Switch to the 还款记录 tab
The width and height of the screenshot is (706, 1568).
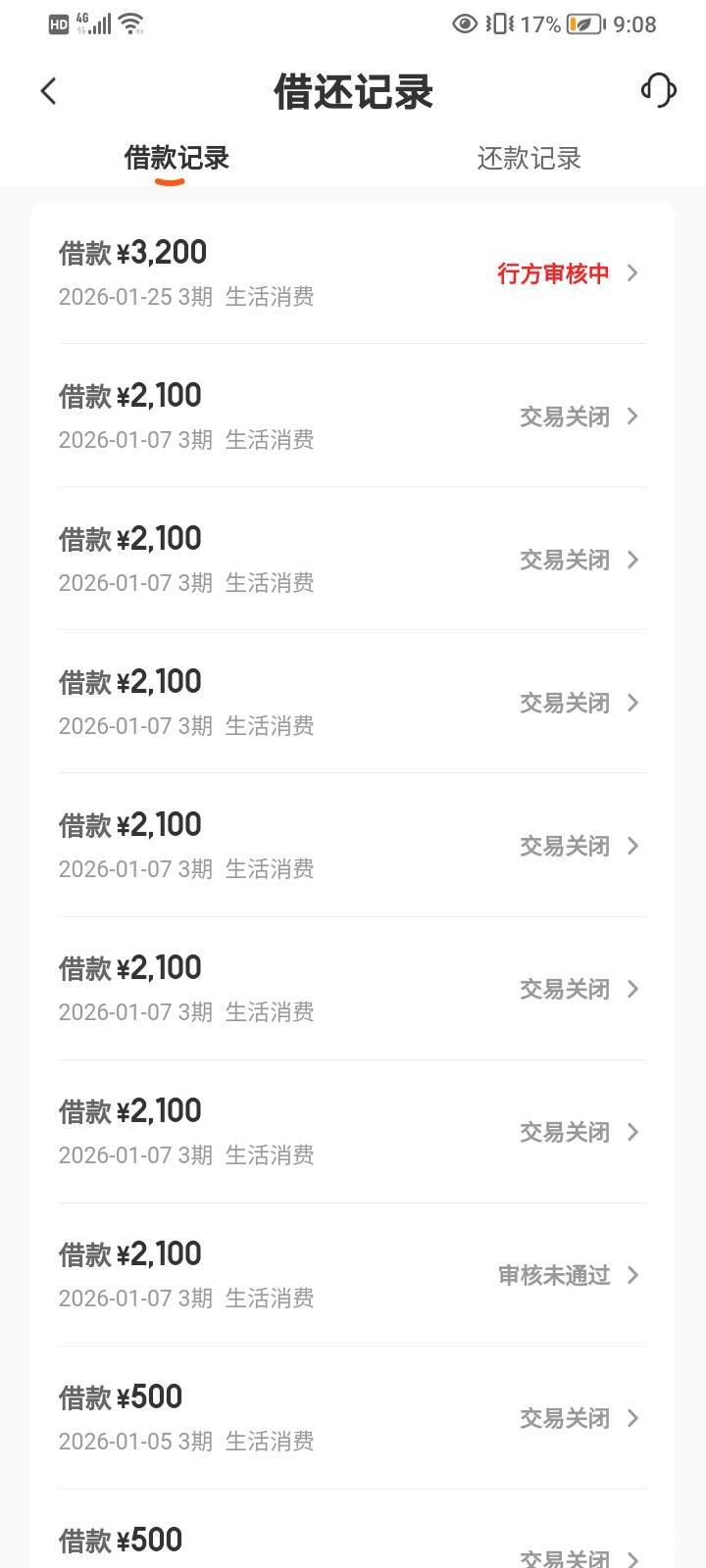click(529, 159)
